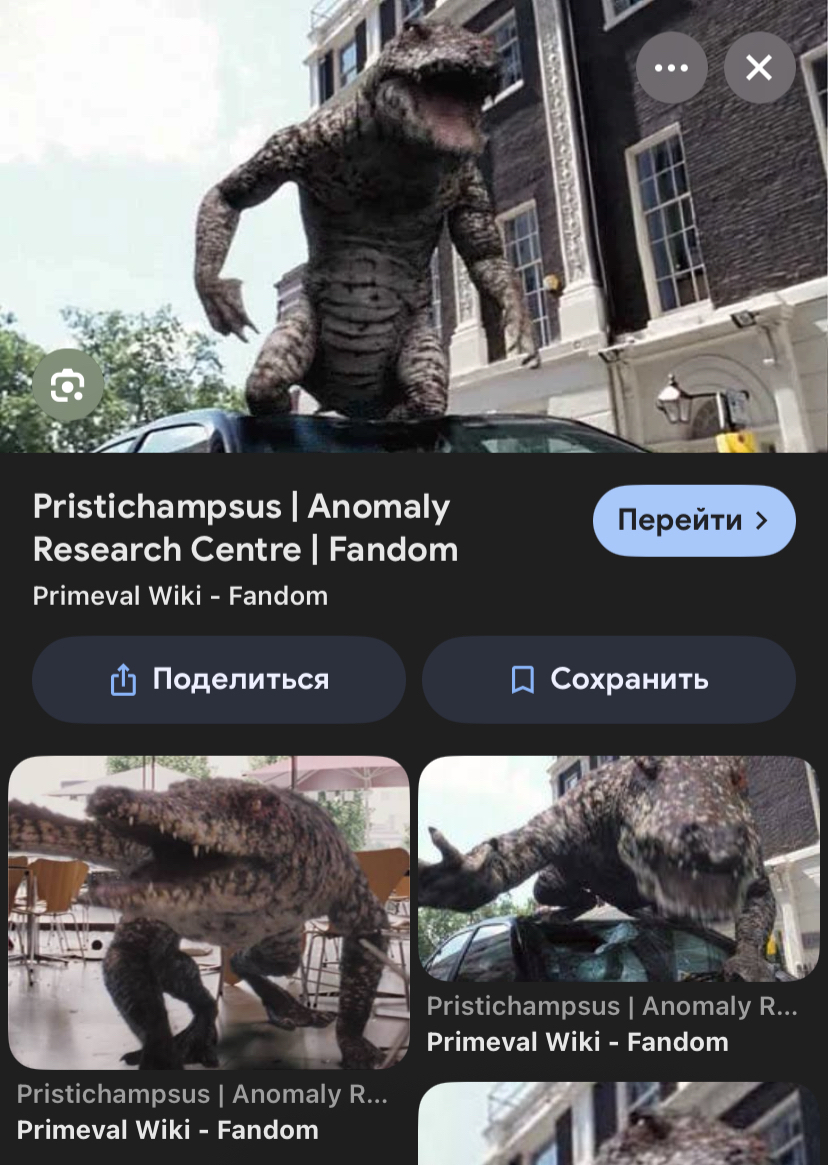This screenshot has height=1165, width=828.
Task: Open the Pristichampsus crushing car related image
Action: [618, 868]
